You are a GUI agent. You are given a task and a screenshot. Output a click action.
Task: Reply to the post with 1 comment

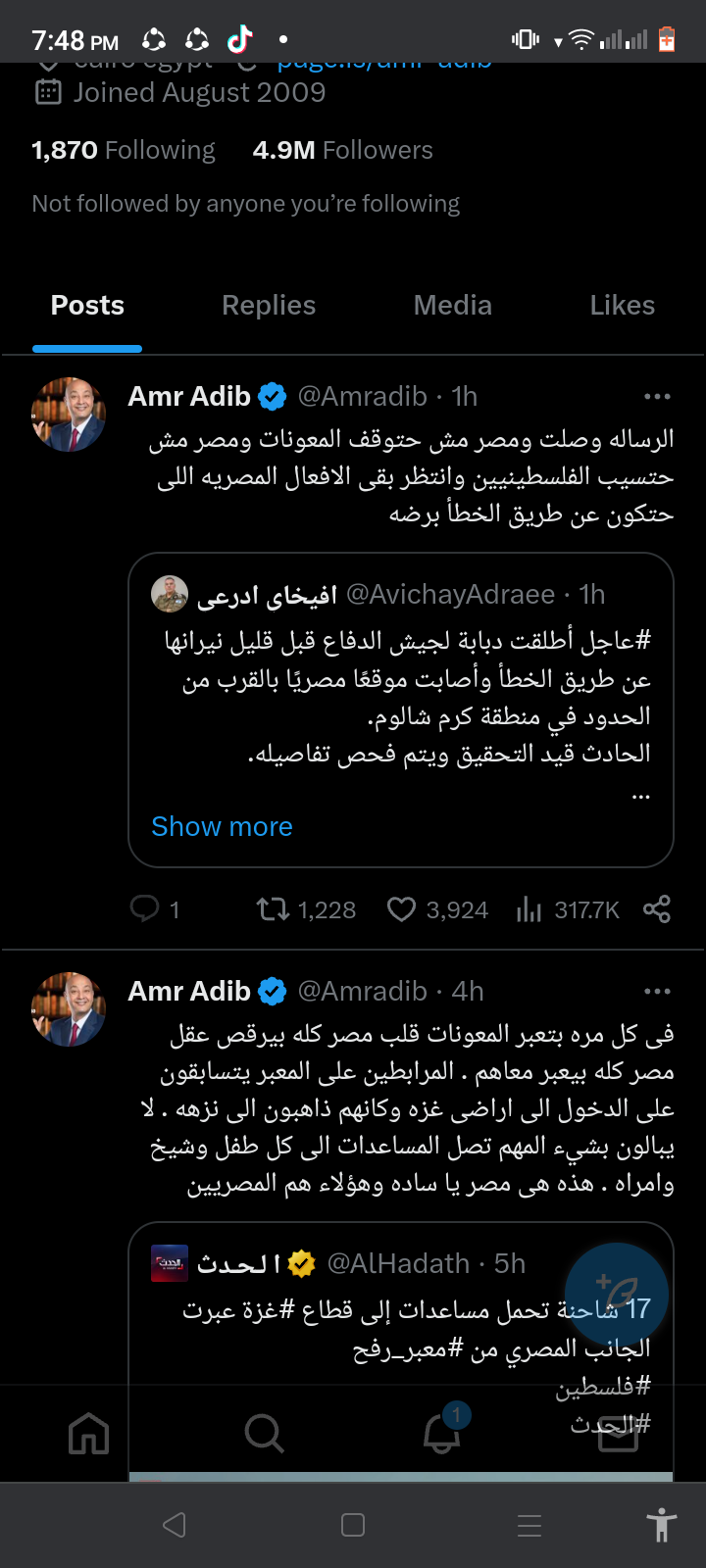(x=145, y=909)
